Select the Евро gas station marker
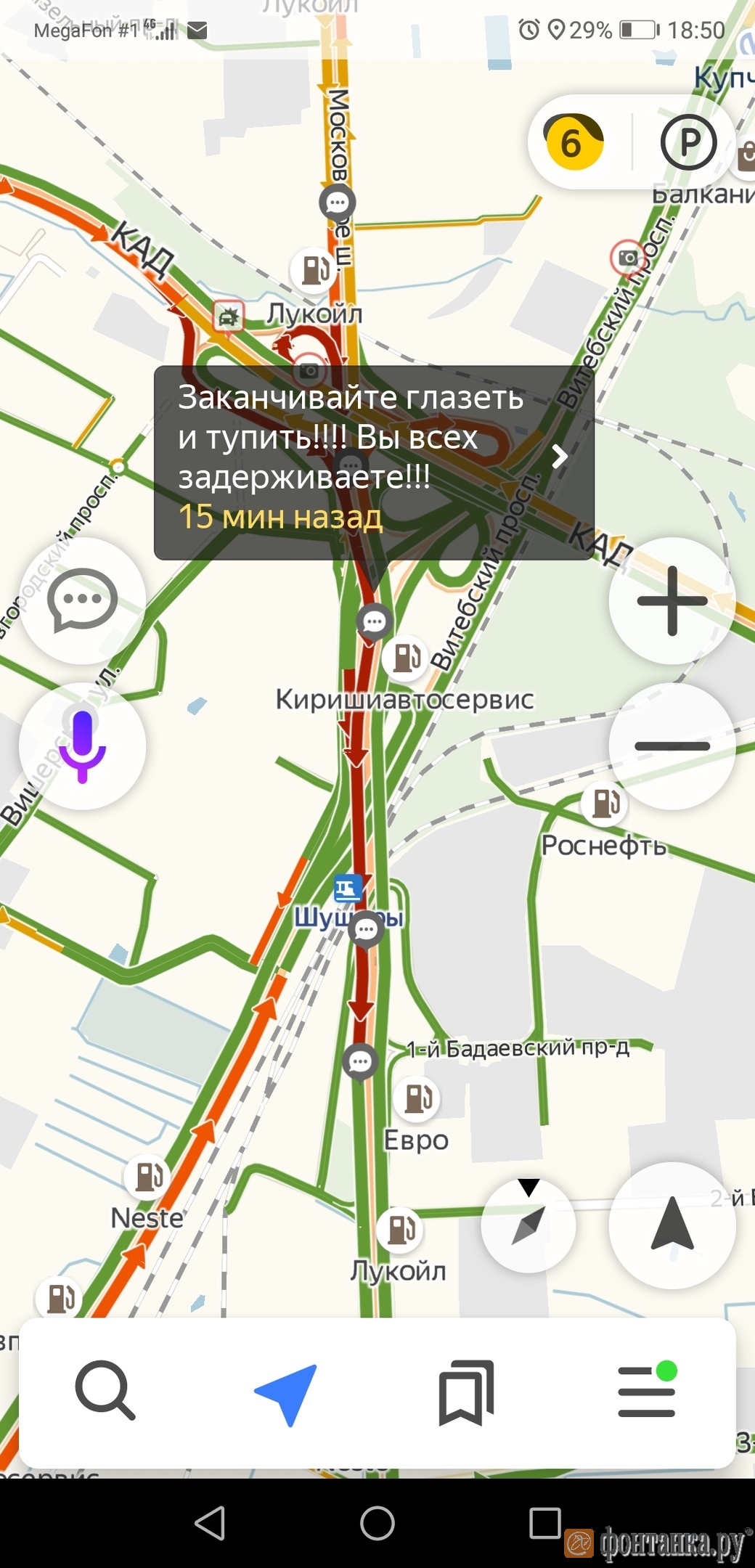 pos(417,1098)
